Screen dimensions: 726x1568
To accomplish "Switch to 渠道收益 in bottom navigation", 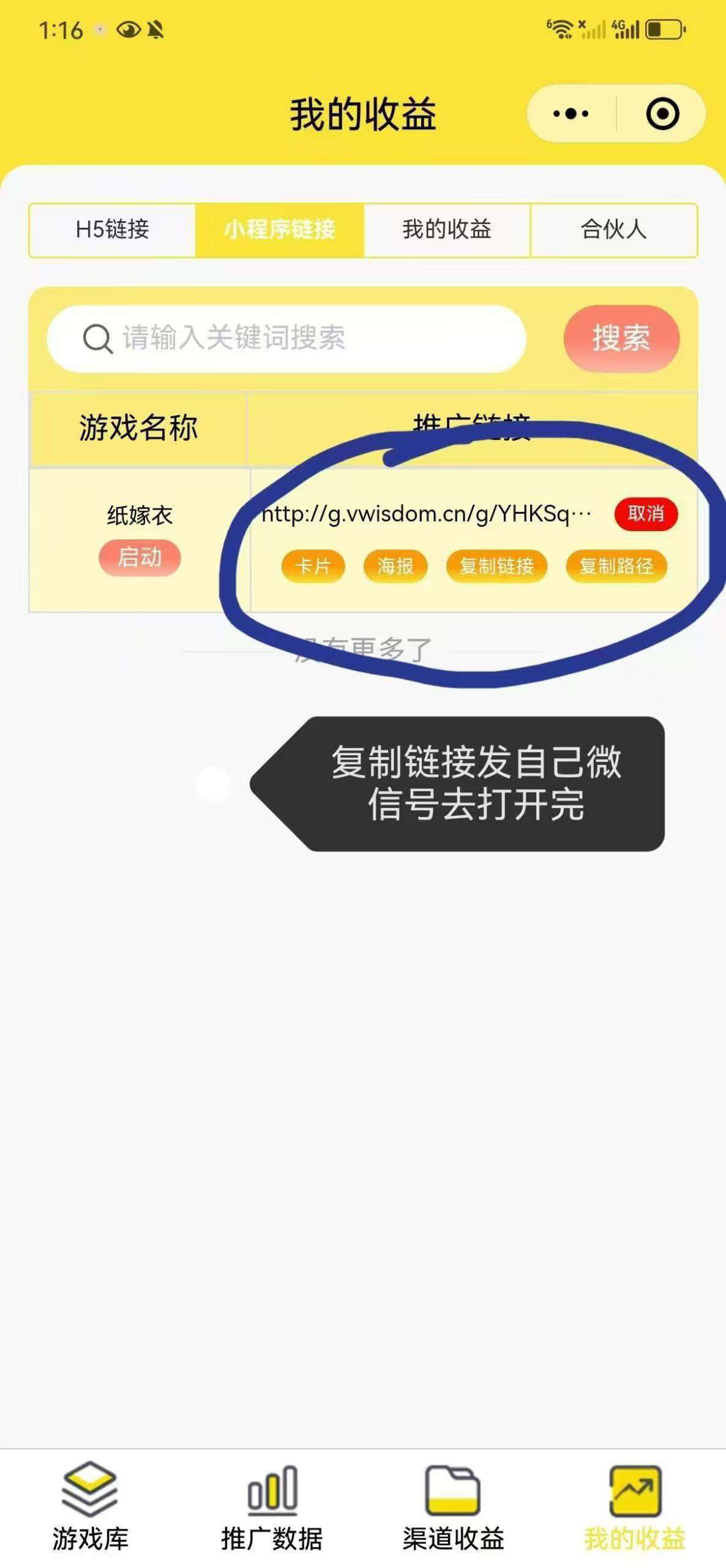I will pyautogui.click(x=453, y=1508).
